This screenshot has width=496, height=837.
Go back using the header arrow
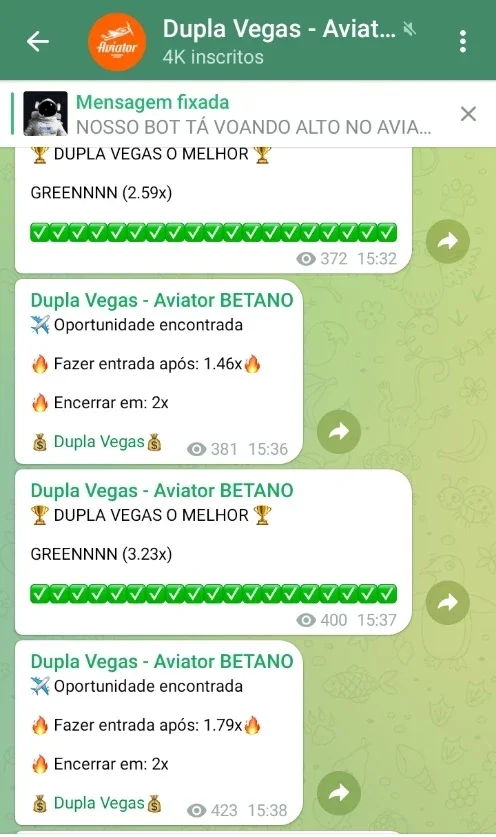[37, 41]
